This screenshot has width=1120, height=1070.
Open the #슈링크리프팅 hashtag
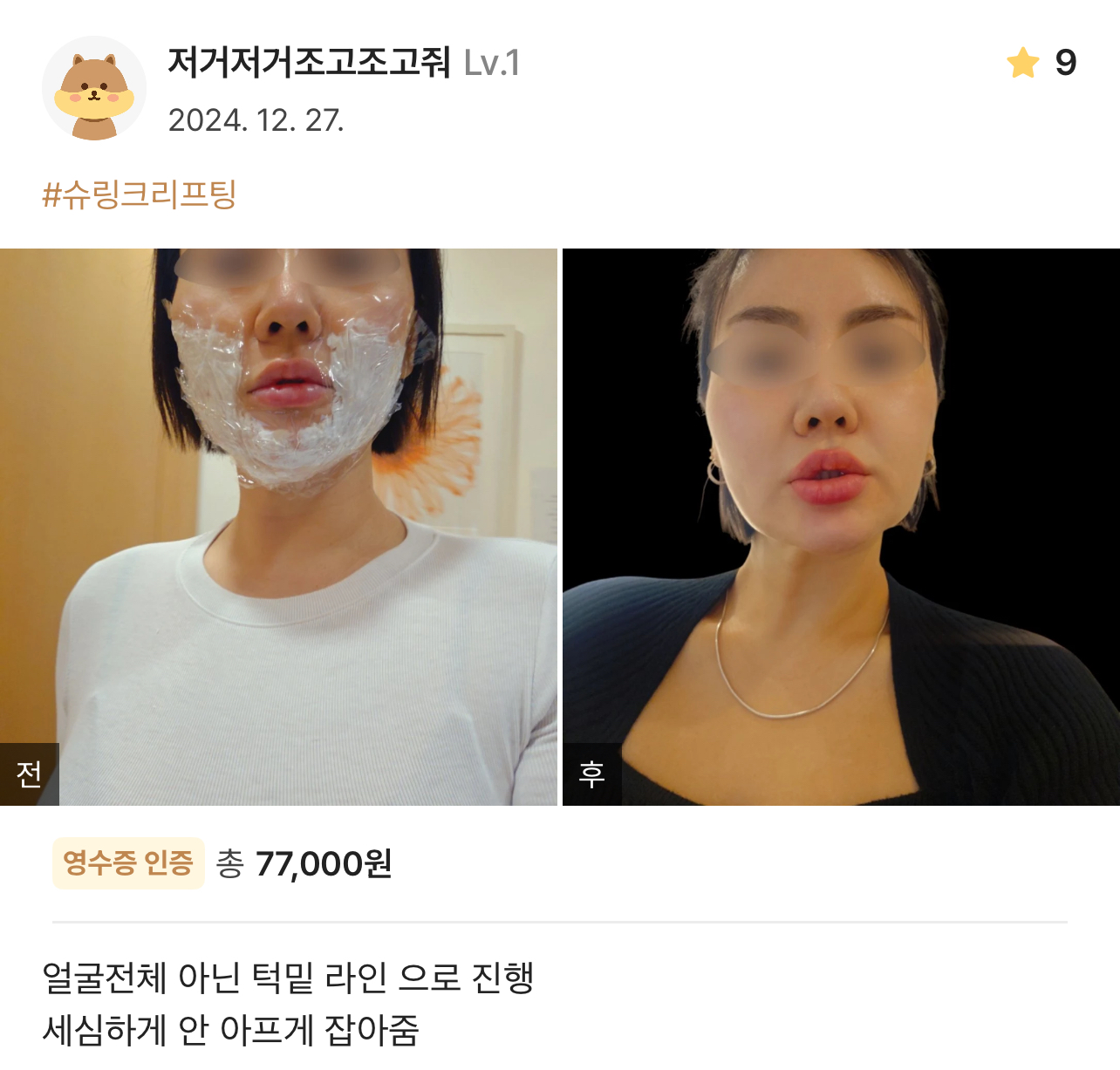[x=140, y=194]
